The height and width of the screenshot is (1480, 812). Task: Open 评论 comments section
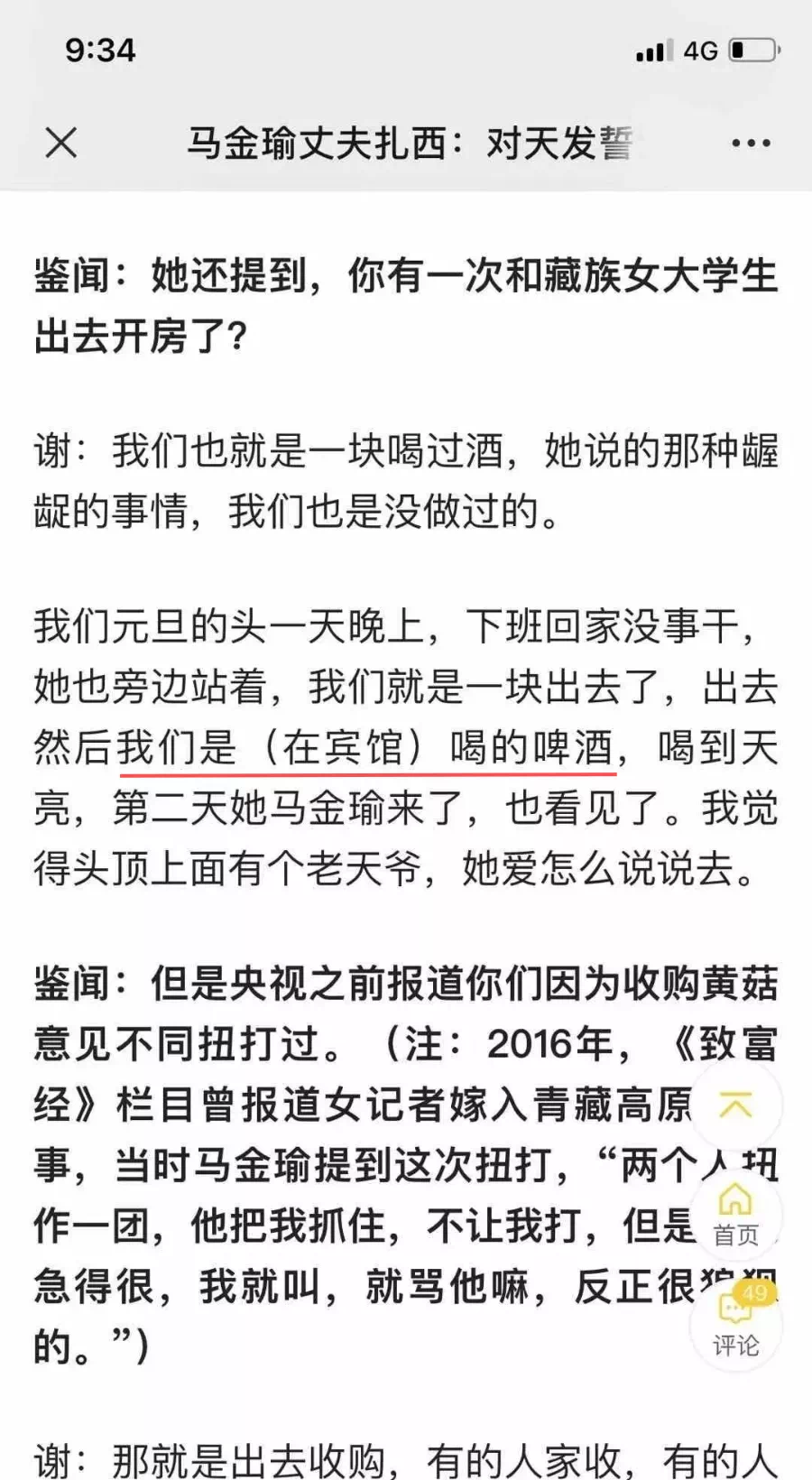coord(735,1323)
